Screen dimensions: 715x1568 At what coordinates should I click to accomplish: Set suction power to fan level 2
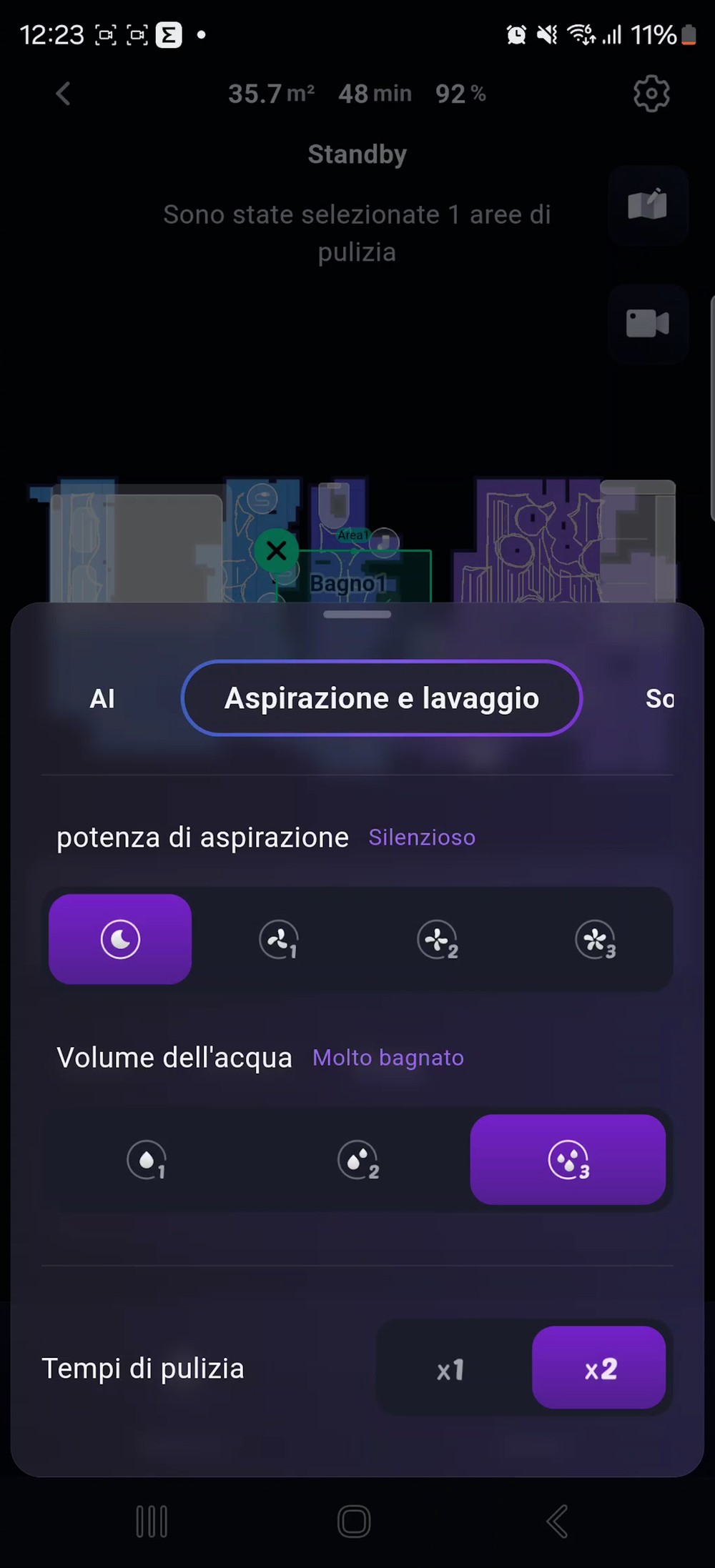438,939
